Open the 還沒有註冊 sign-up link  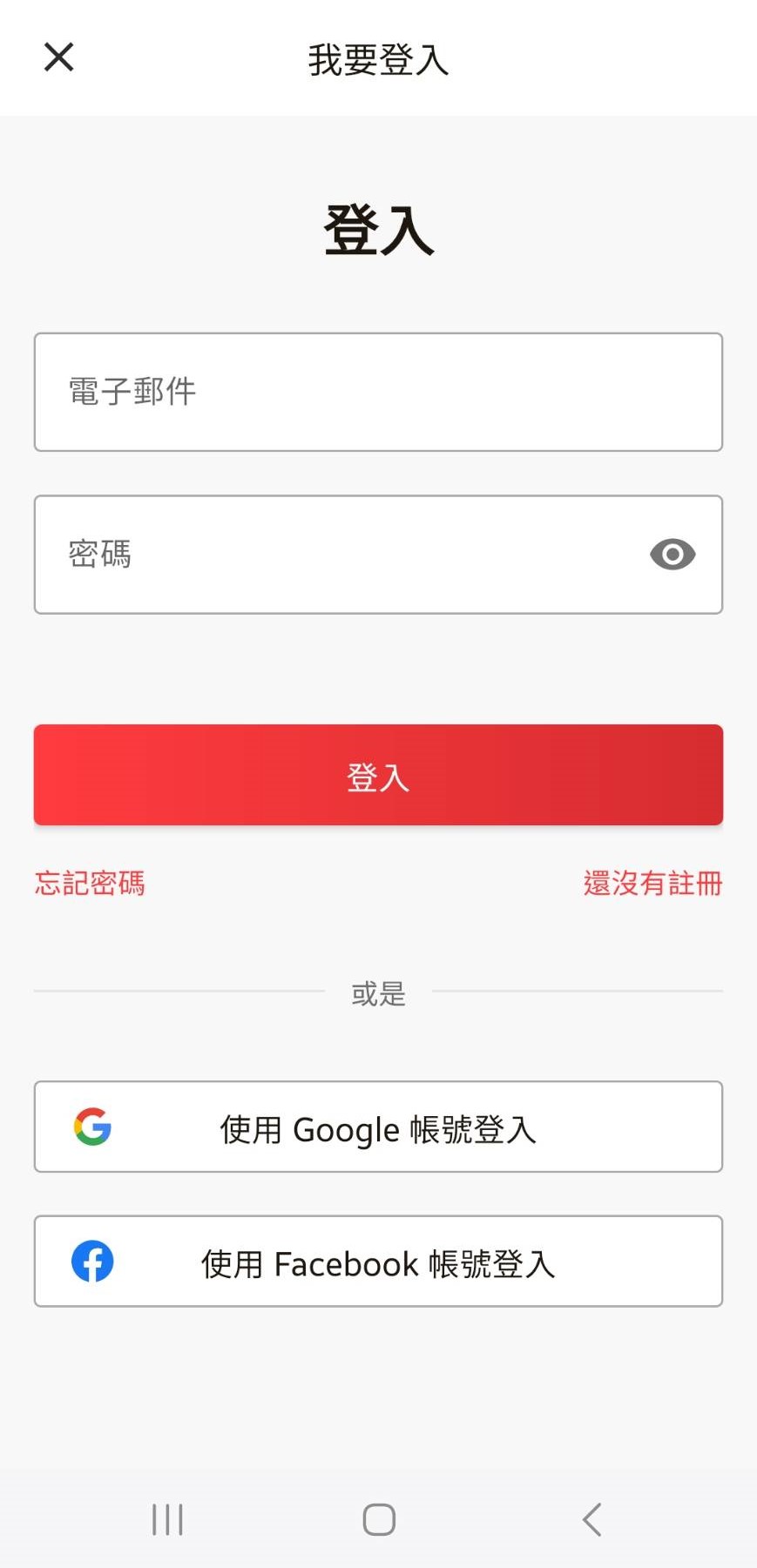coord(652,883)
